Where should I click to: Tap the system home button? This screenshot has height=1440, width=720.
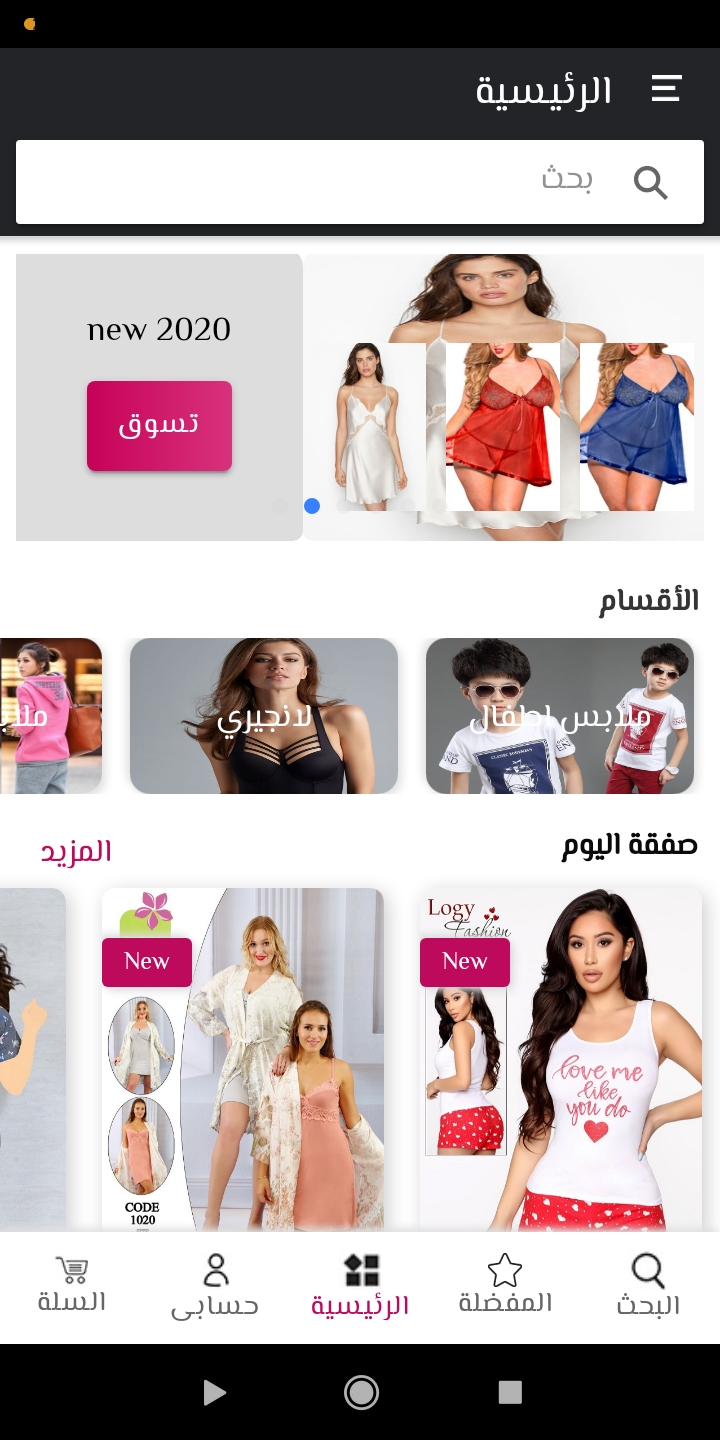[x=361, y=1392]
